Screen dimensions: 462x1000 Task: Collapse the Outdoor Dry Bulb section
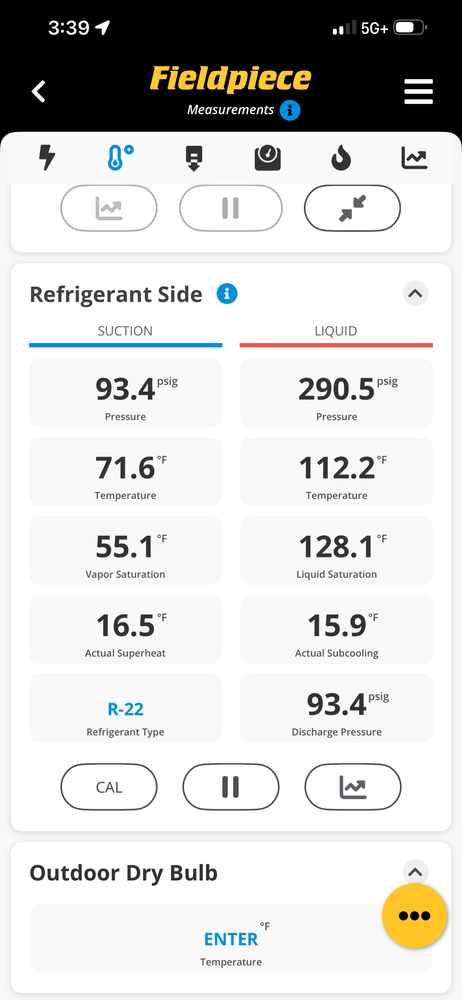(x=415, y=872)
